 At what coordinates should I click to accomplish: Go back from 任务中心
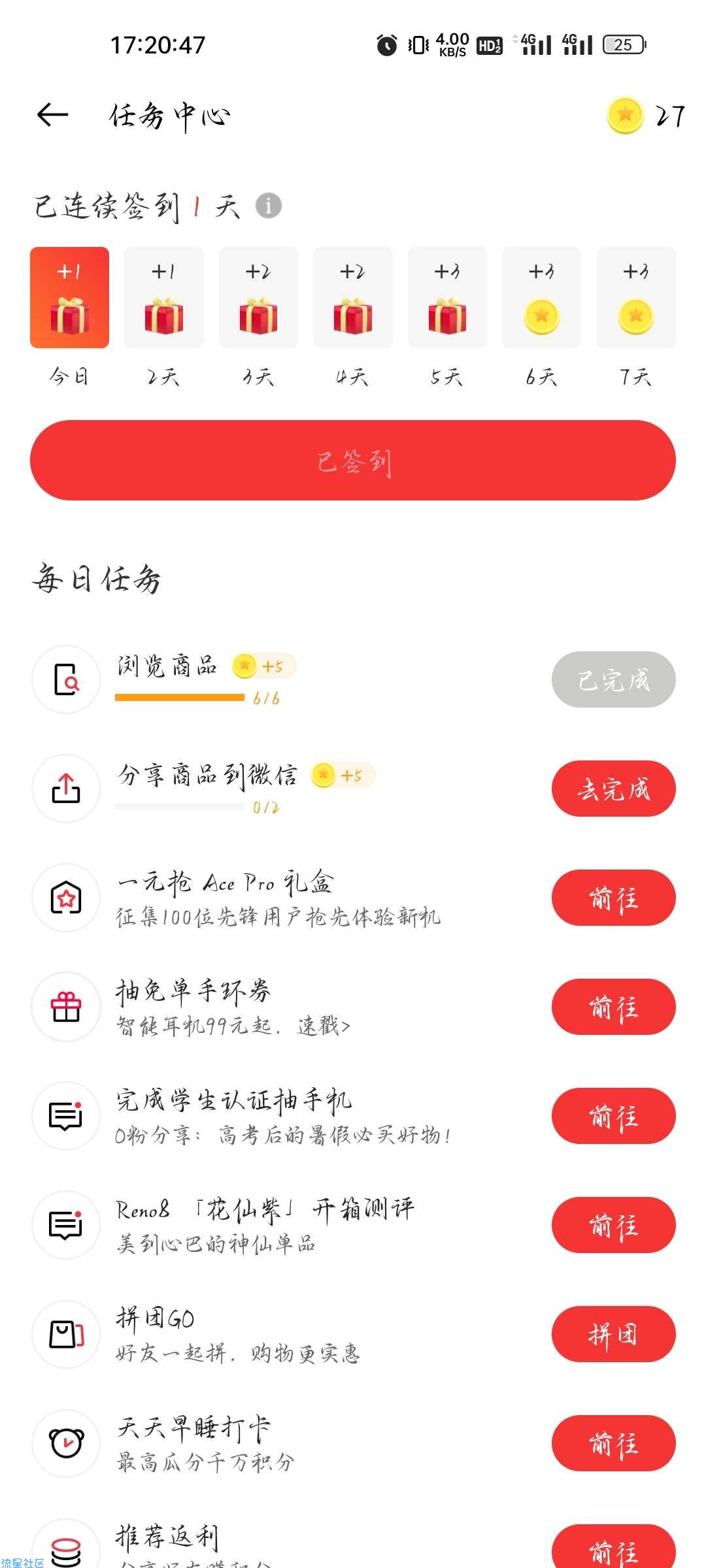coord(52,115)
